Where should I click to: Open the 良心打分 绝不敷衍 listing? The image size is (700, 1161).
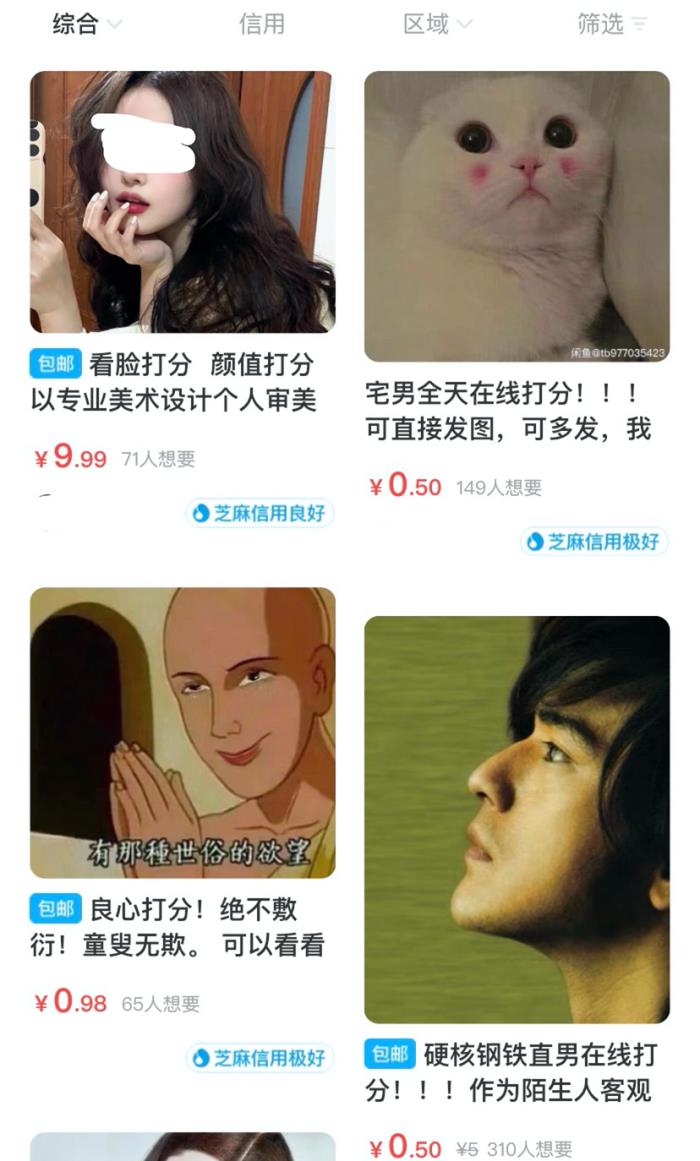[182, 732]
